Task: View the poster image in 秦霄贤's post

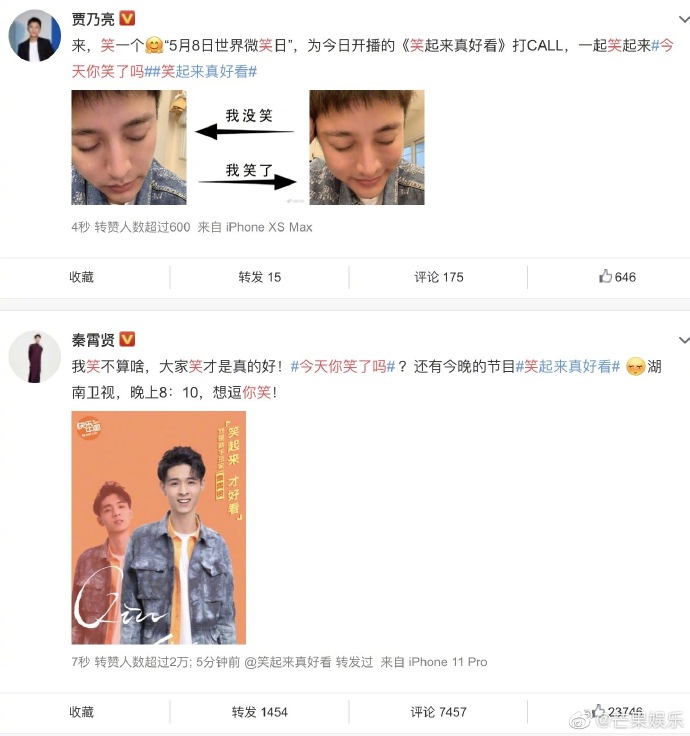Action: [158, 527]
